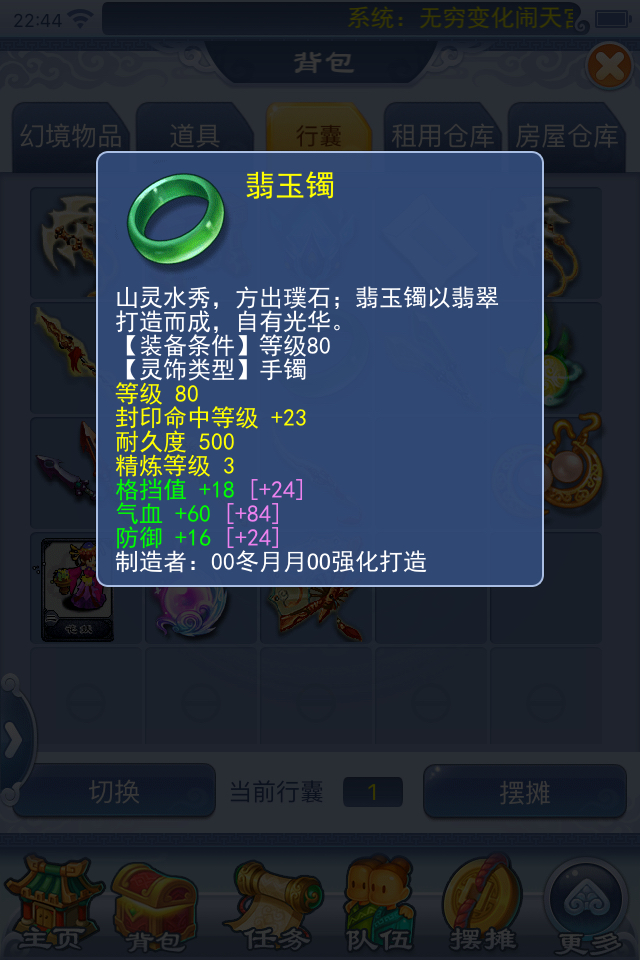640x960 pixels.
Task: Open the 房屋仓库 tab
Action: [x=566, y=135]
